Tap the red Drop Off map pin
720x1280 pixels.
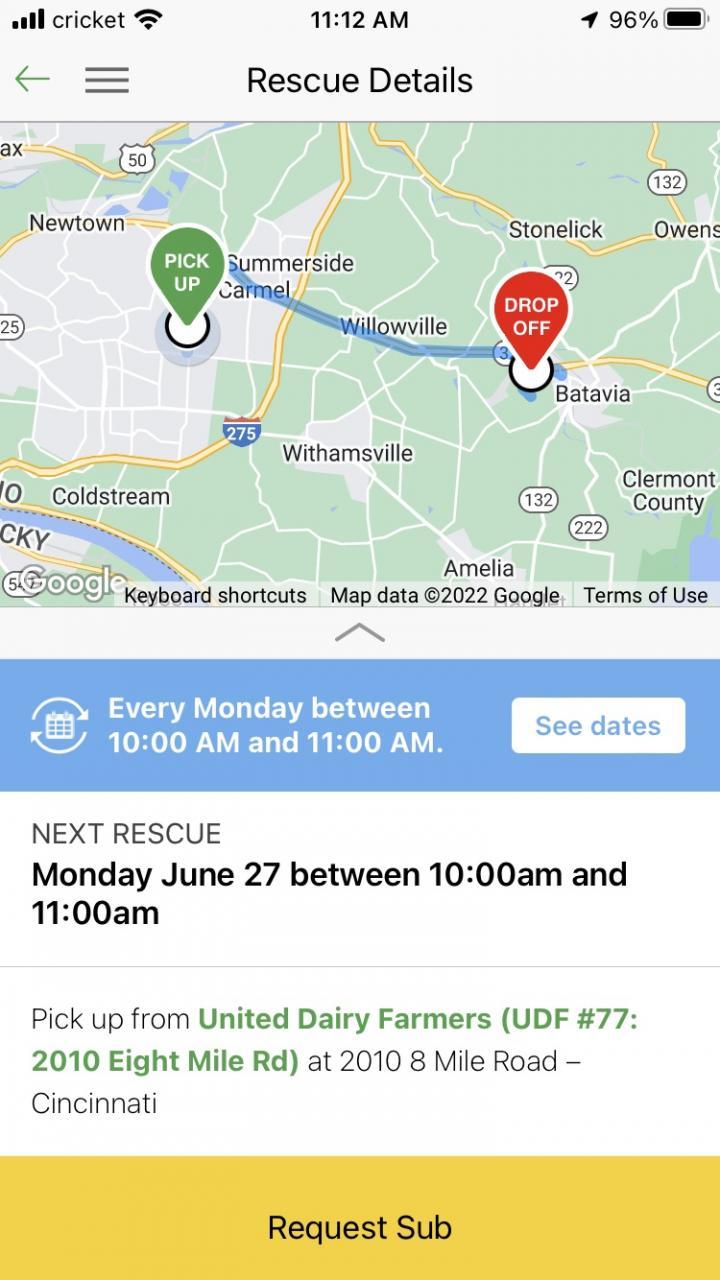[531, 315]
